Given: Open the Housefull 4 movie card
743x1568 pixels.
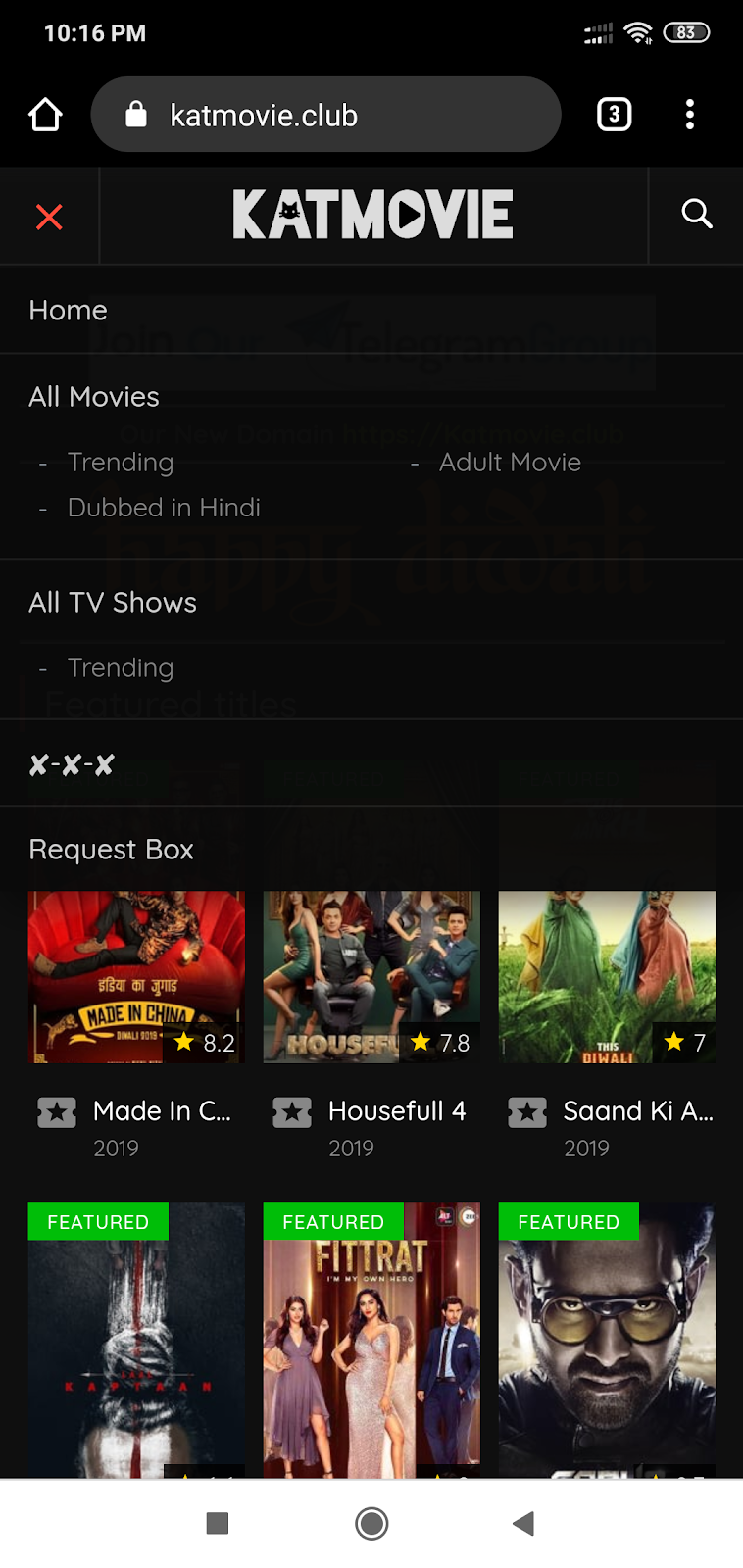Looking at the screenshot, I should coord(371,1026).
